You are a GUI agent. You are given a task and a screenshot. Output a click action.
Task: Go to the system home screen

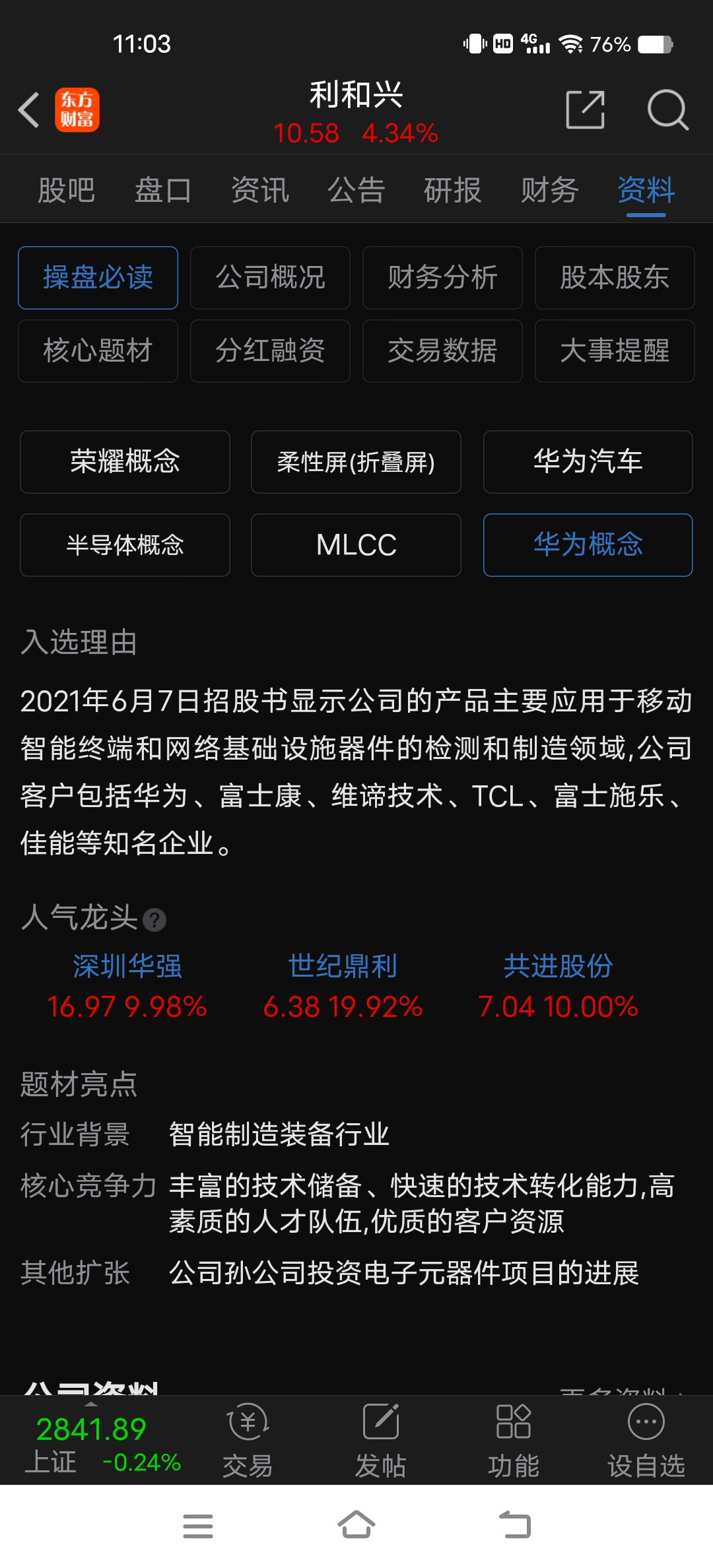pyautogui.click(x=356, y=1525)
